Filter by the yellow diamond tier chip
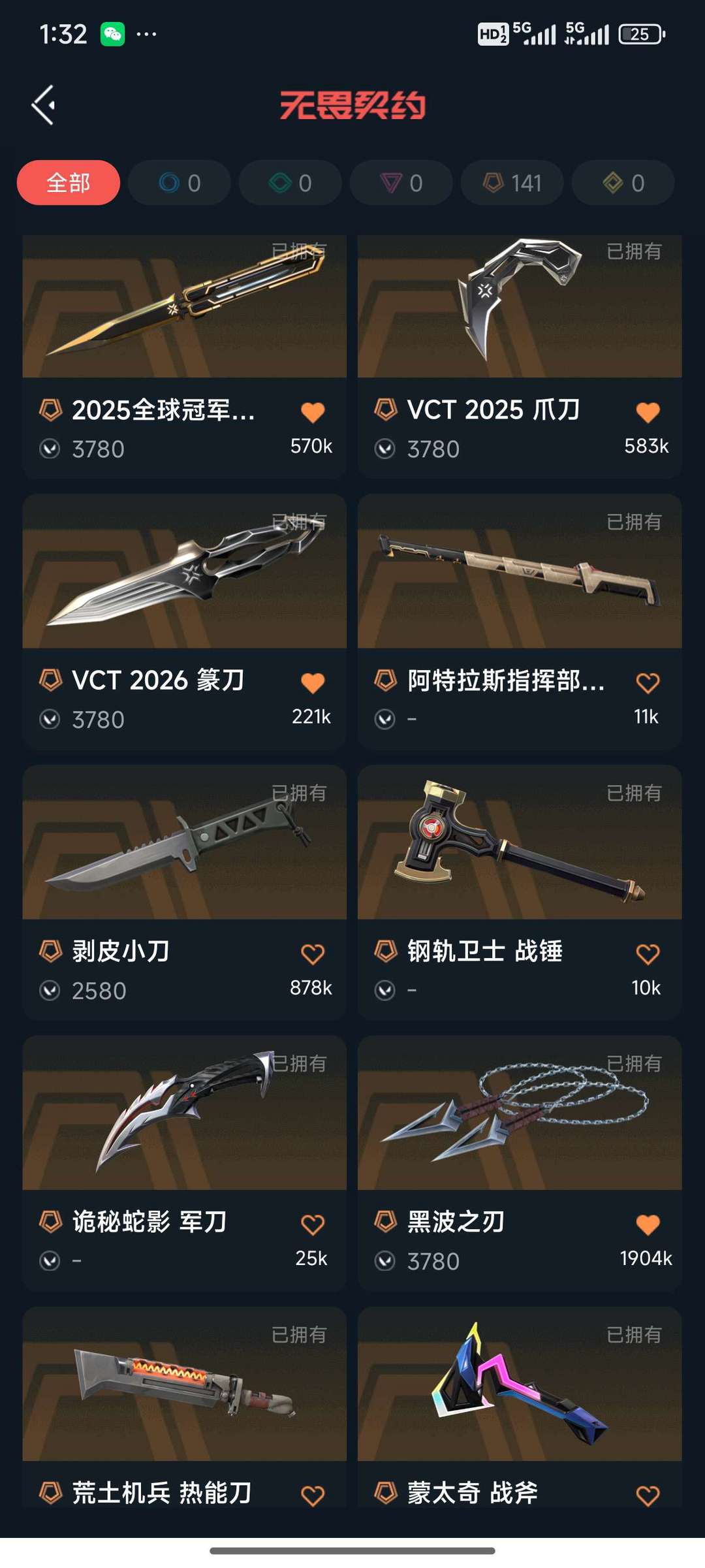 623,183
